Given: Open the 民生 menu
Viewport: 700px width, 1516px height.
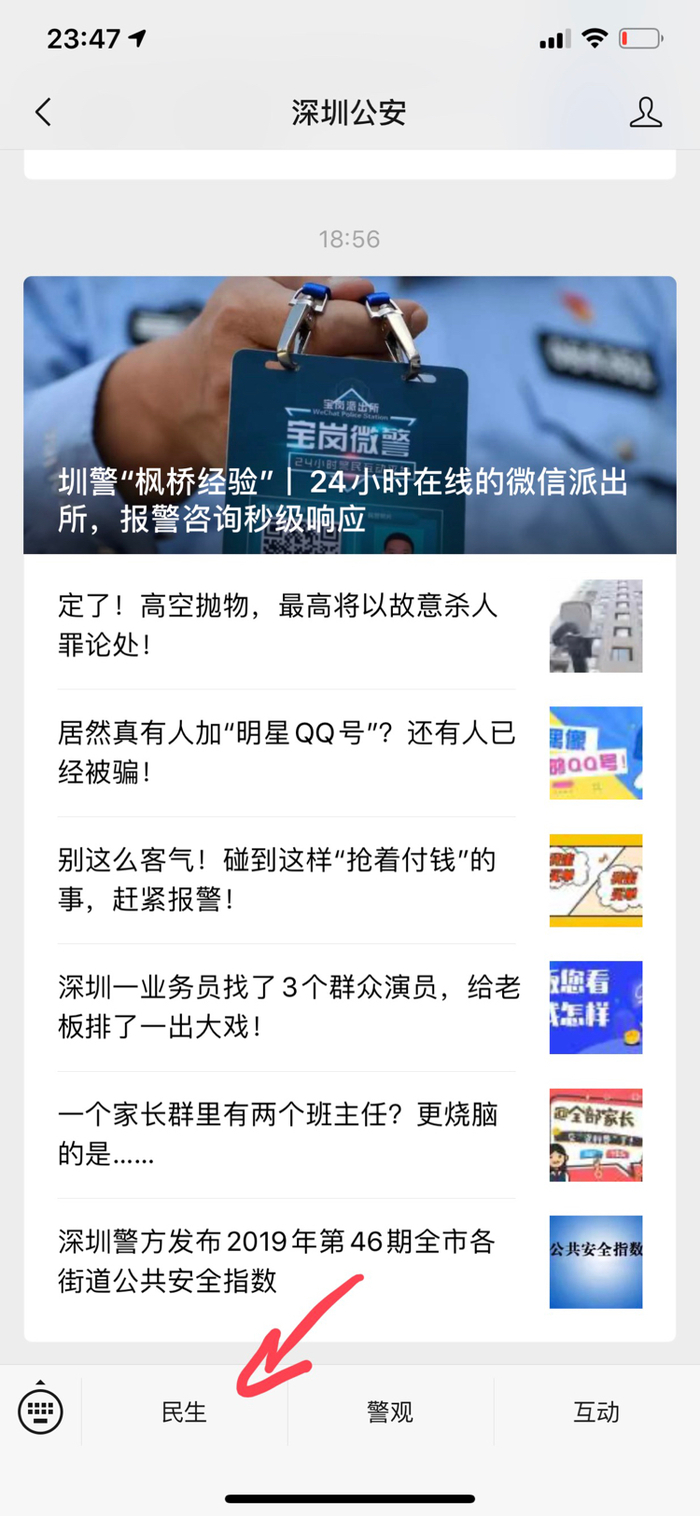Looking at the screenshot, I should coord(184,1412).
